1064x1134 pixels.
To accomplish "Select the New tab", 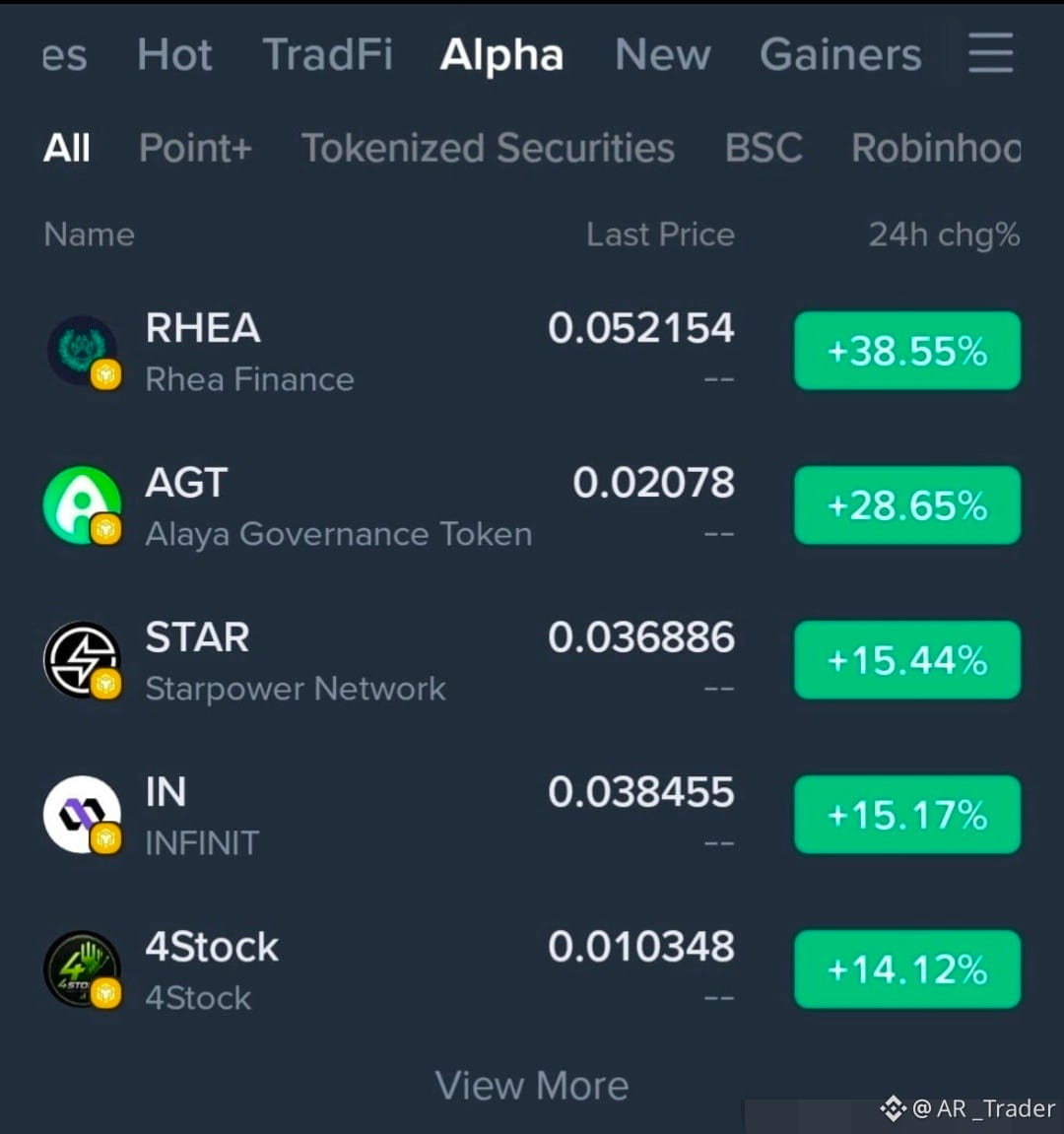I will coord(663,55).
